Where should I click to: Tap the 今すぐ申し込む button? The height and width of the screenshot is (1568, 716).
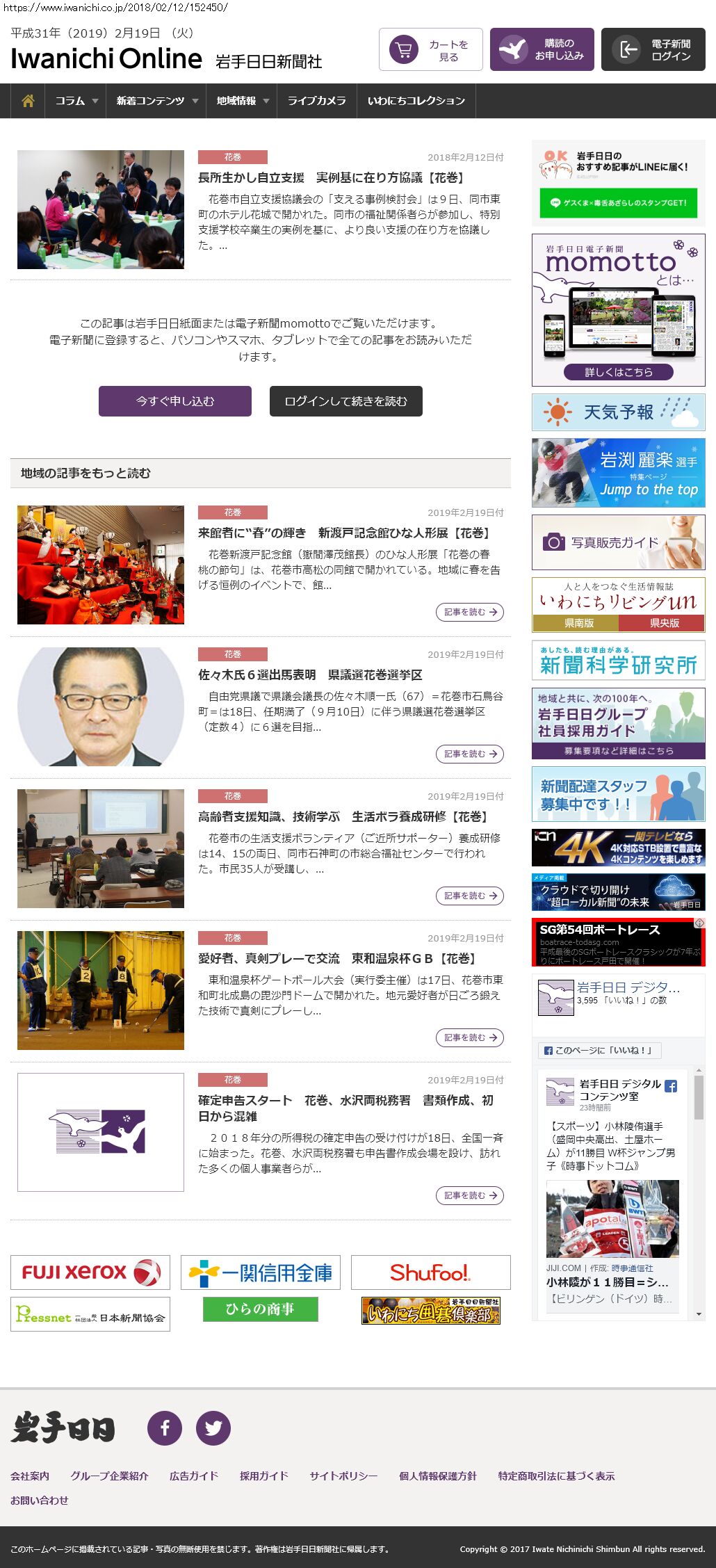click(175, 401)
